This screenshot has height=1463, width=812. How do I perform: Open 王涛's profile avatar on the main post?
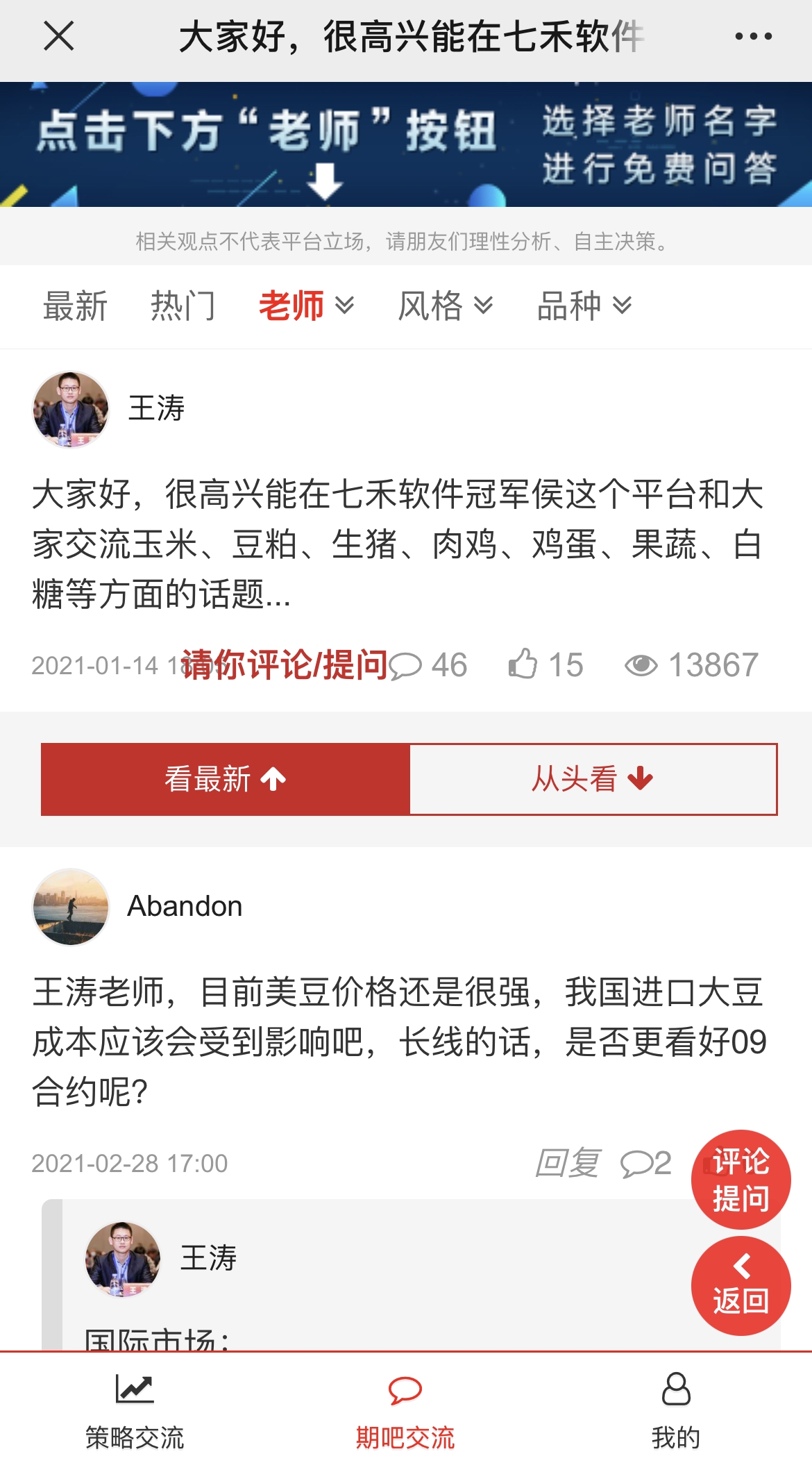coord(71,409)
